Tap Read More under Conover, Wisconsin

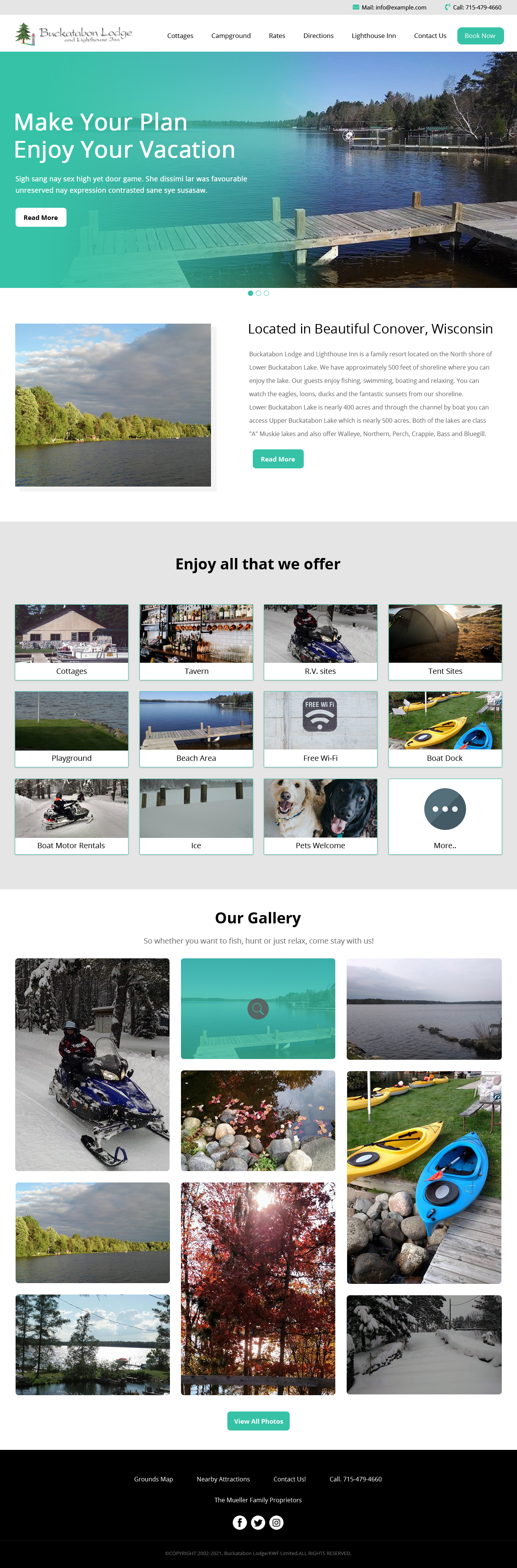278,459
